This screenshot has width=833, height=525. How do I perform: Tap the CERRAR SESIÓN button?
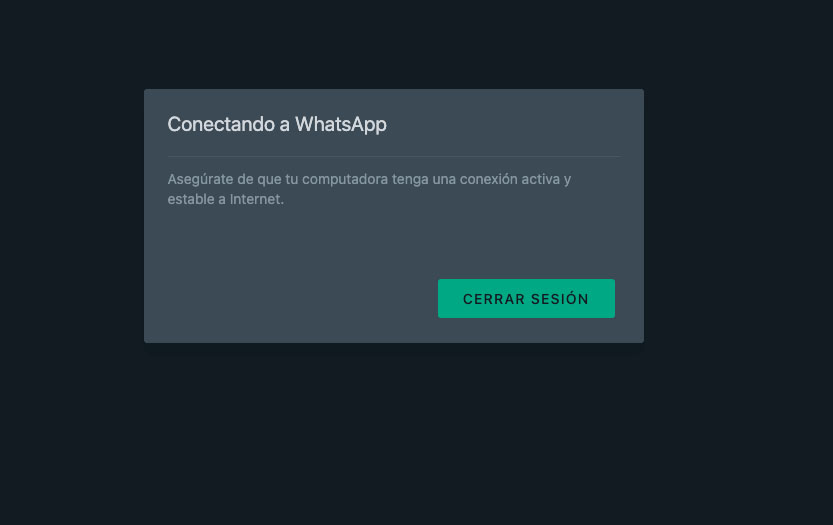(526, 299)
